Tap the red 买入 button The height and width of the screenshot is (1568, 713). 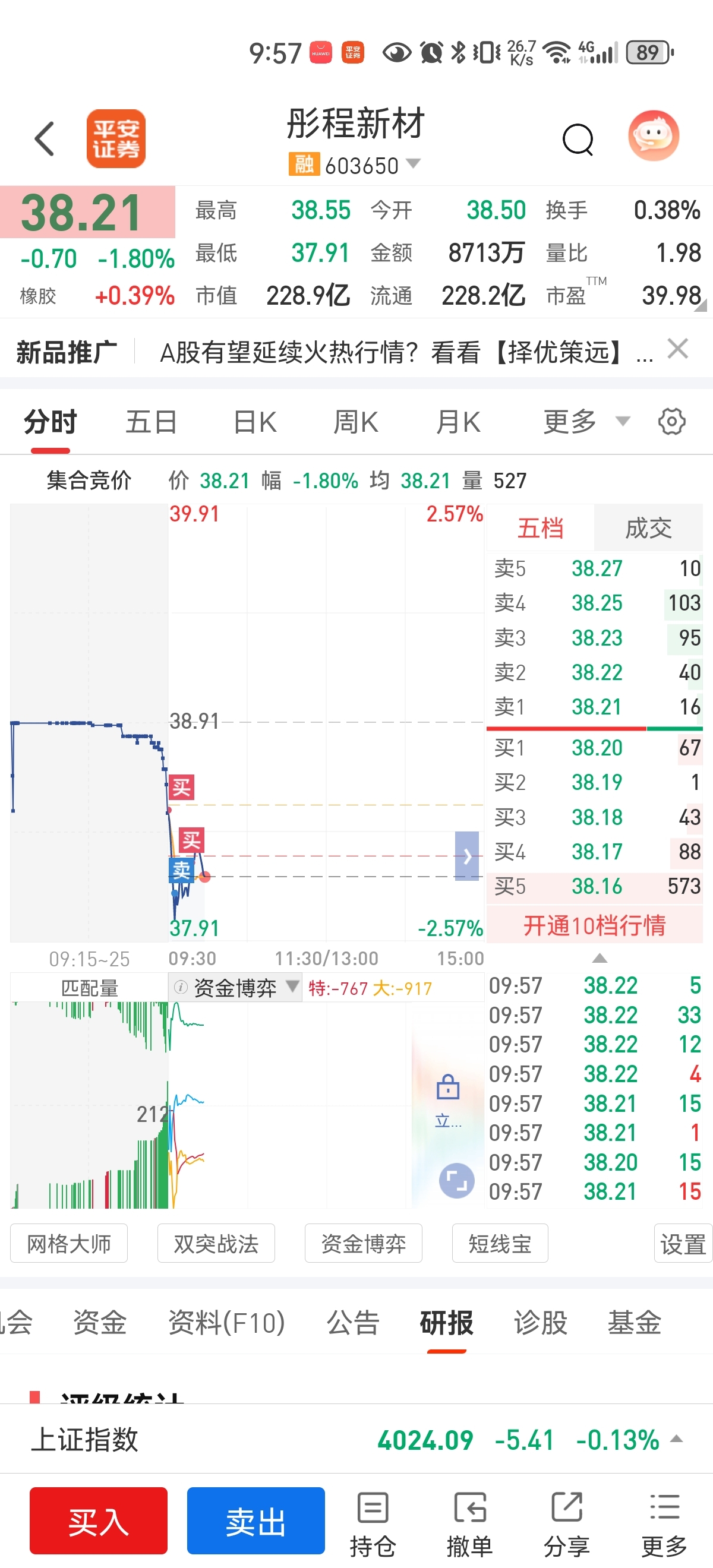coord(99,1520)
